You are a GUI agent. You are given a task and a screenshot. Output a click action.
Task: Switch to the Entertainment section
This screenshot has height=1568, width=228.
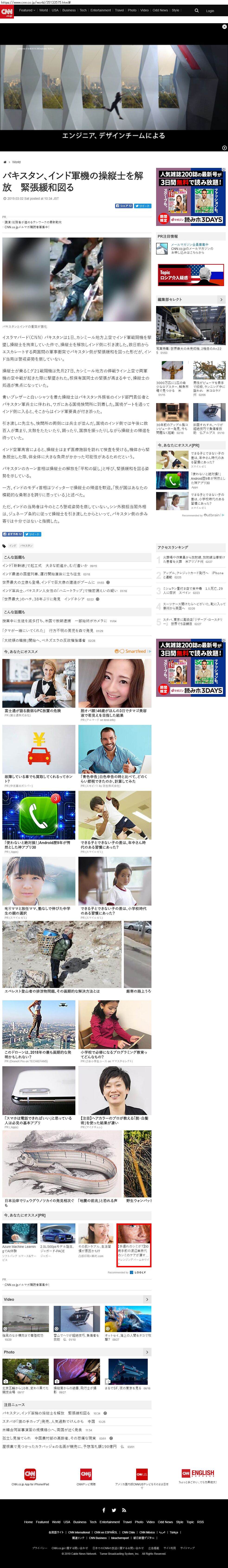tap(101, 10)
